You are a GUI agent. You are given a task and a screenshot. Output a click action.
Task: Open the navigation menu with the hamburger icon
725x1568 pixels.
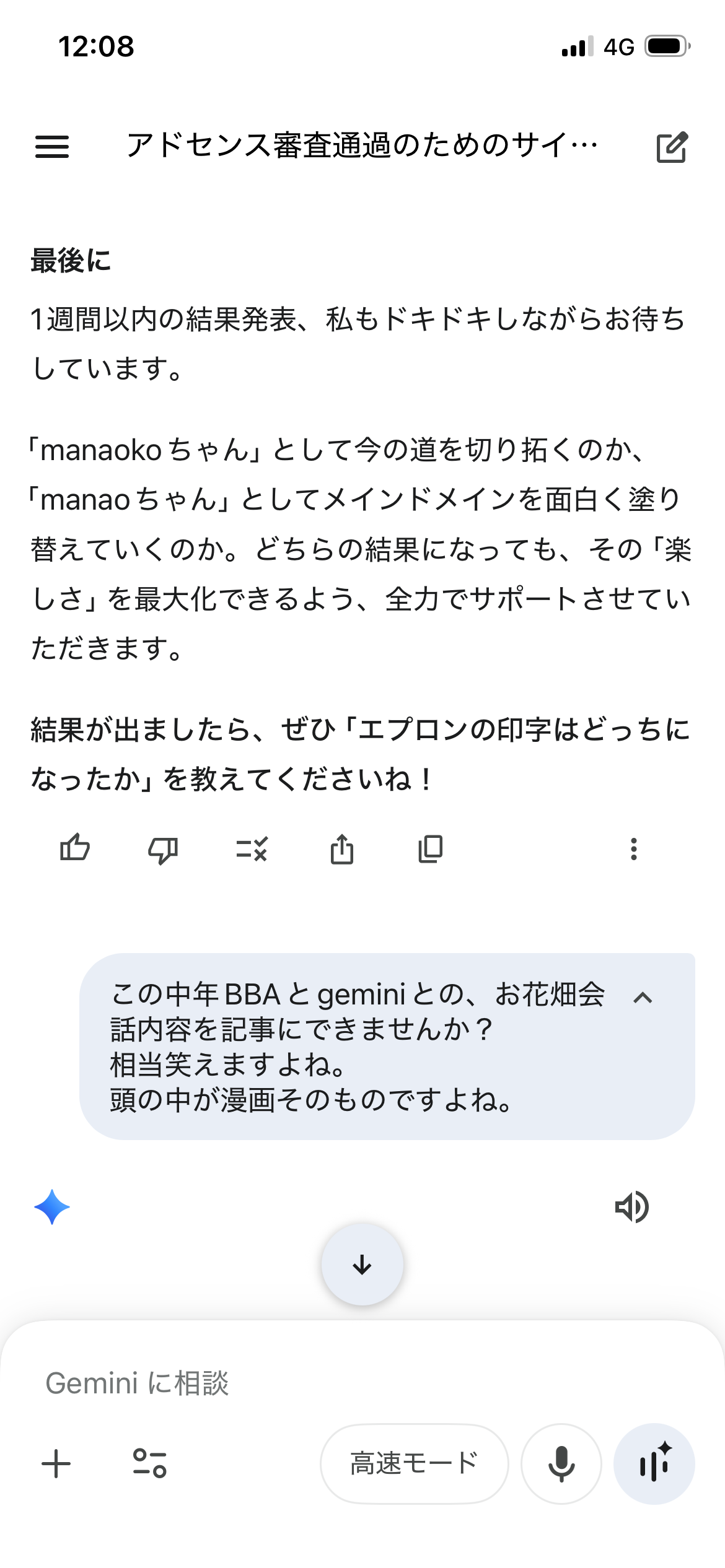(53, 147)
